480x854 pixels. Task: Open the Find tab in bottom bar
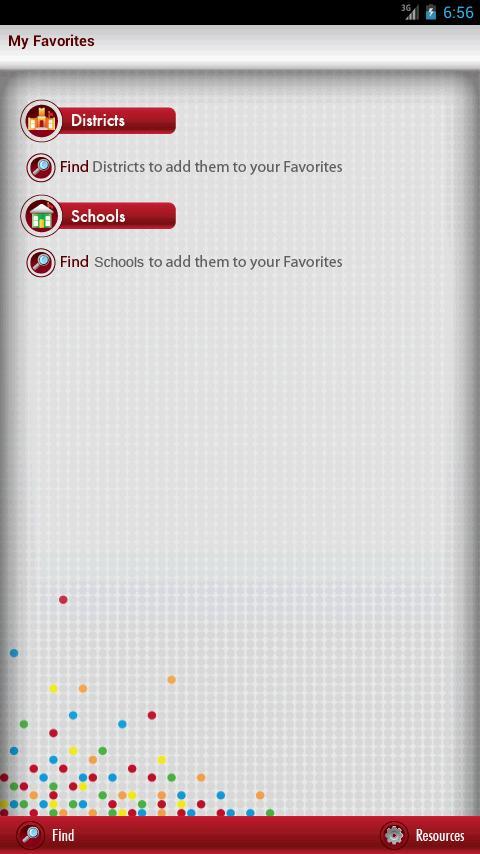point(46,835)
